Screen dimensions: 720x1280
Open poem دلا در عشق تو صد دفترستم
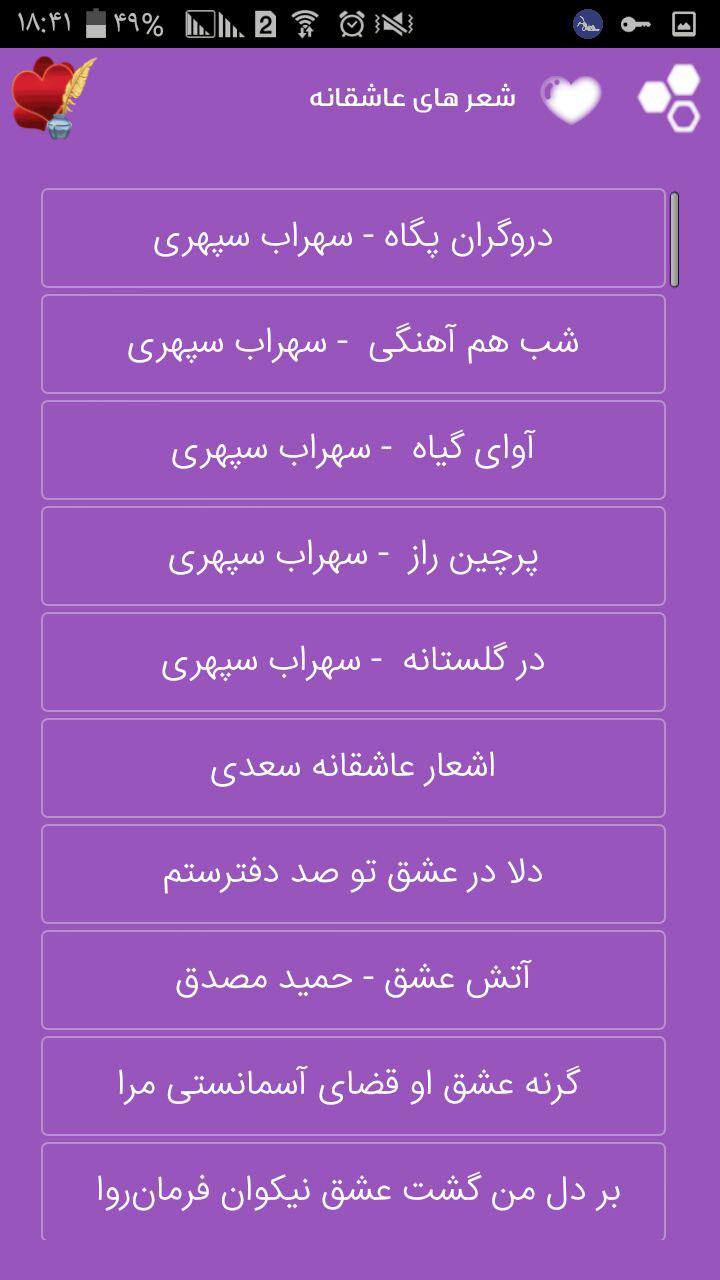353,874
